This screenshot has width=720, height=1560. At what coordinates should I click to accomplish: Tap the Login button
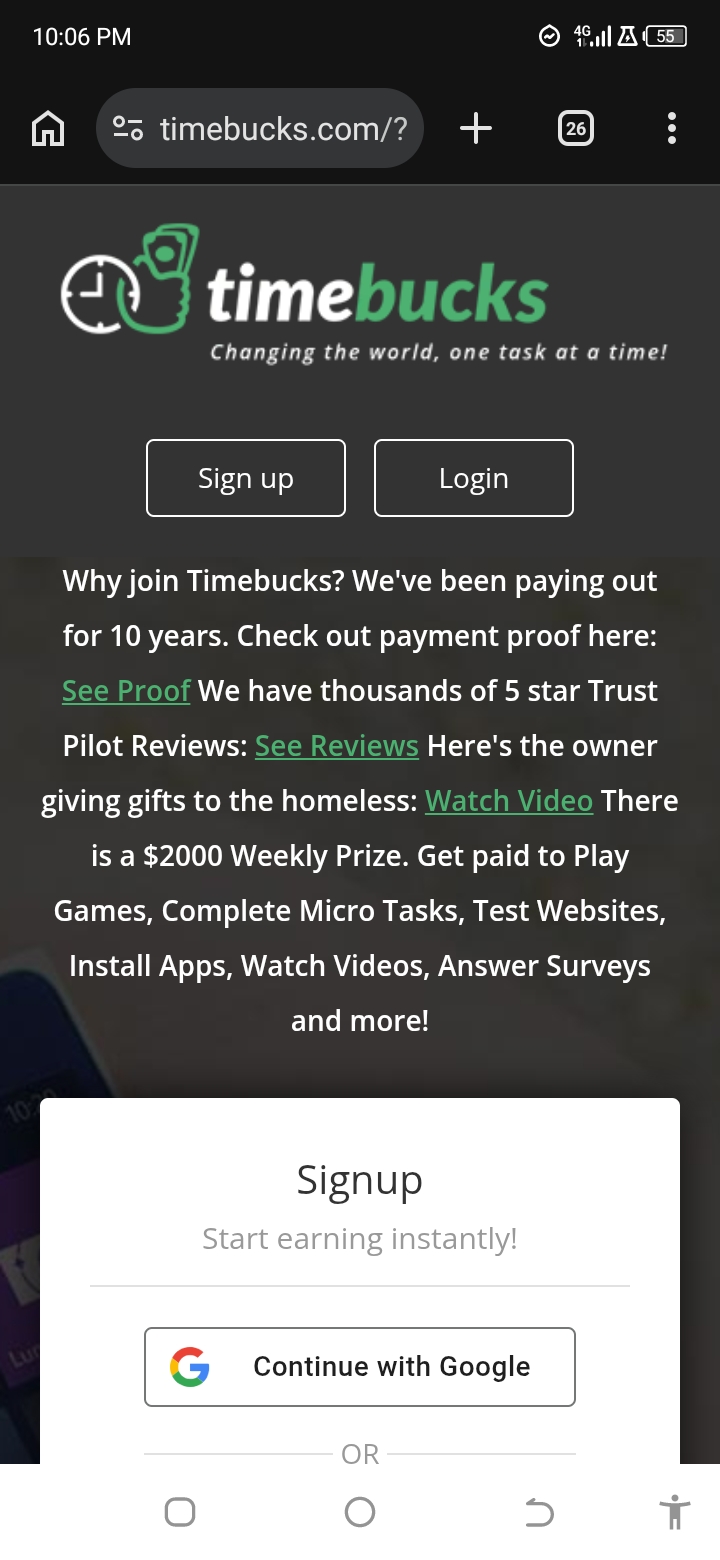pos(474,478)
